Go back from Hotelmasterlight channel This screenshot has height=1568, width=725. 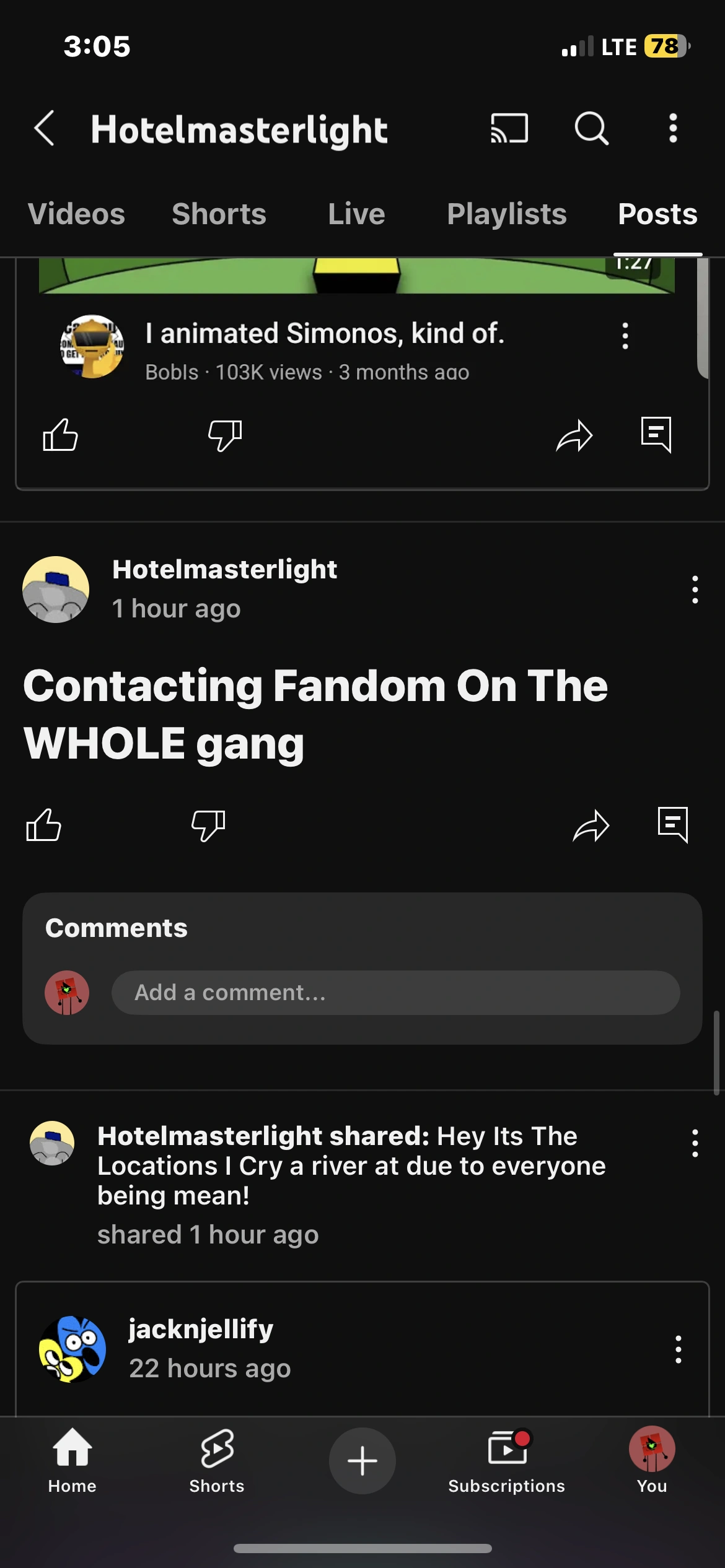pos(45,128)
